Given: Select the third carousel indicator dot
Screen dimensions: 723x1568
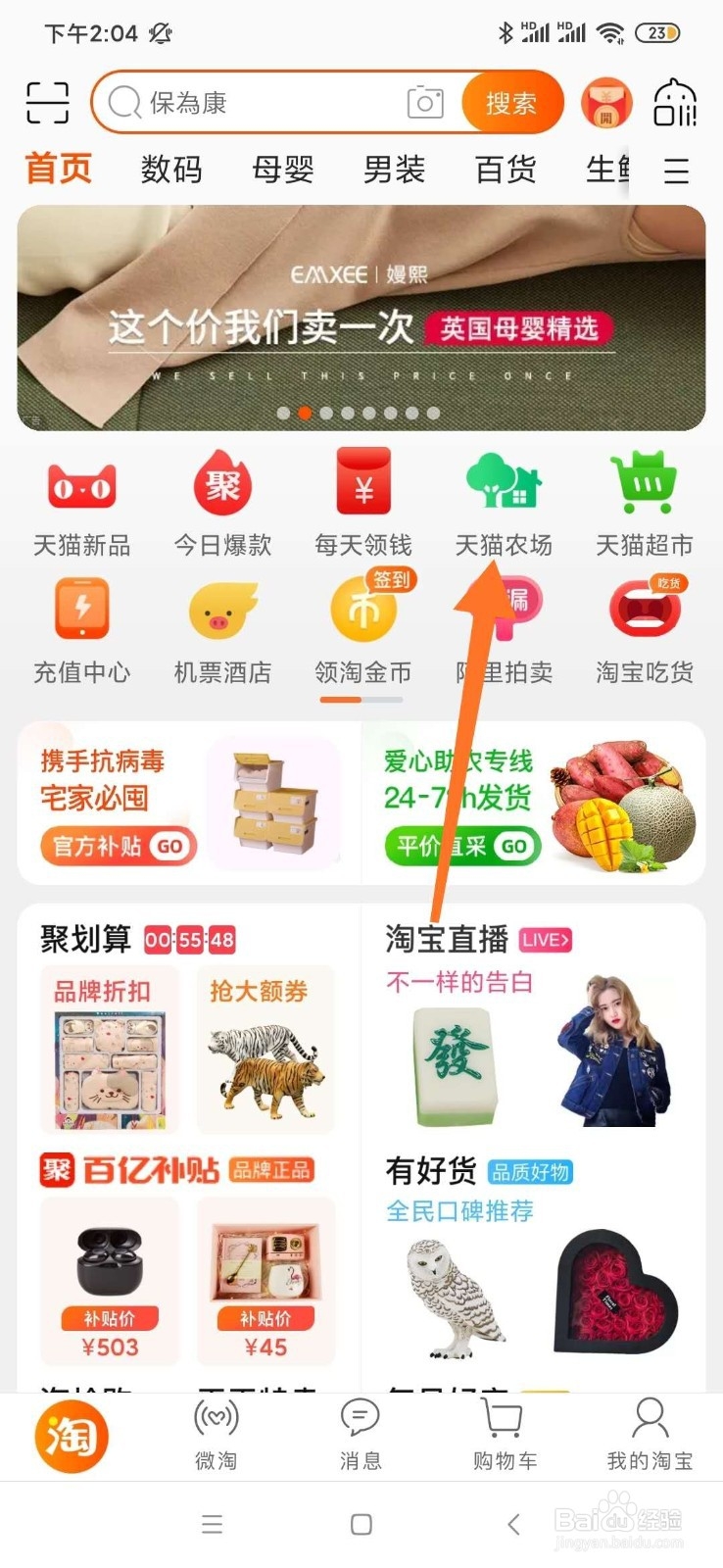Looking at the screenshot, I should (x=324, y=414).
